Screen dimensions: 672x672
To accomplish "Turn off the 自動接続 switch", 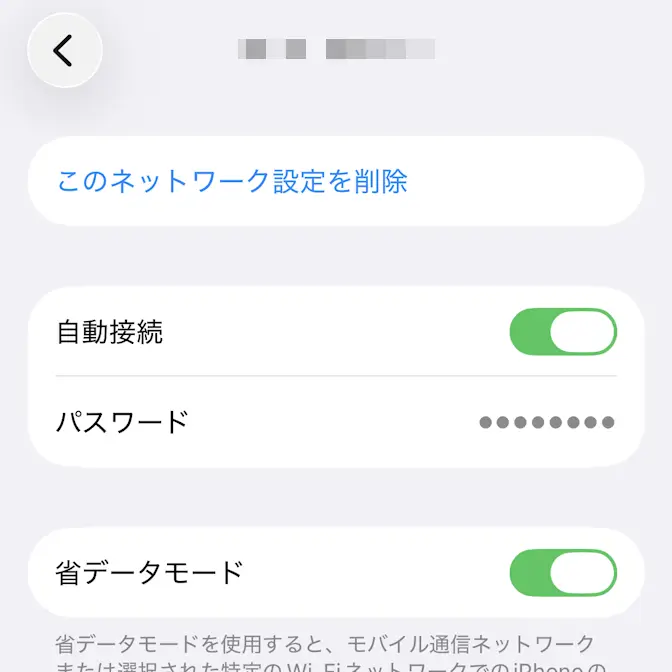I will 563,332.
